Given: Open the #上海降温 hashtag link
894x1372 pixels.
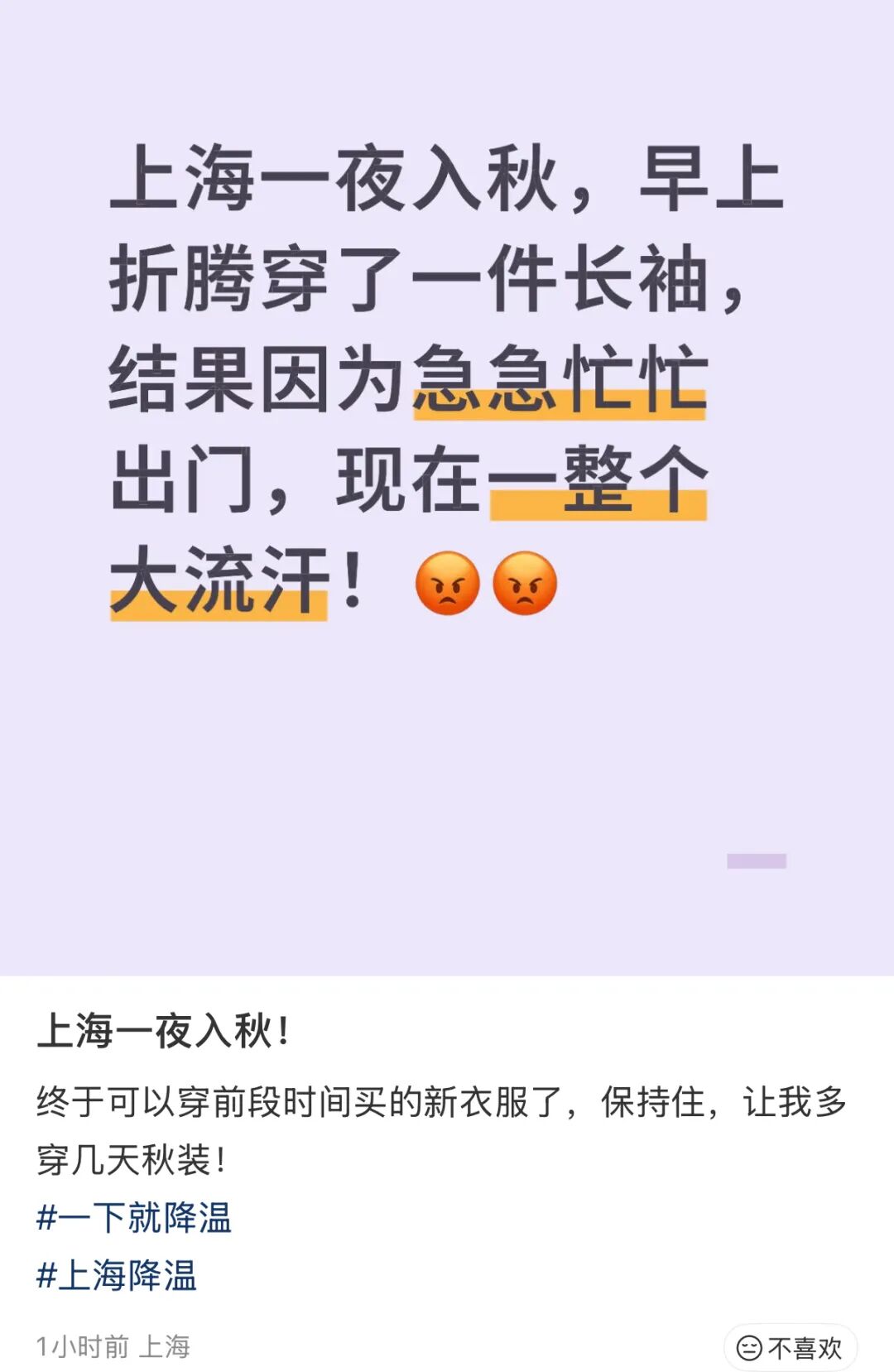Looking at the screenshot, I should [x=117, y=1276].
